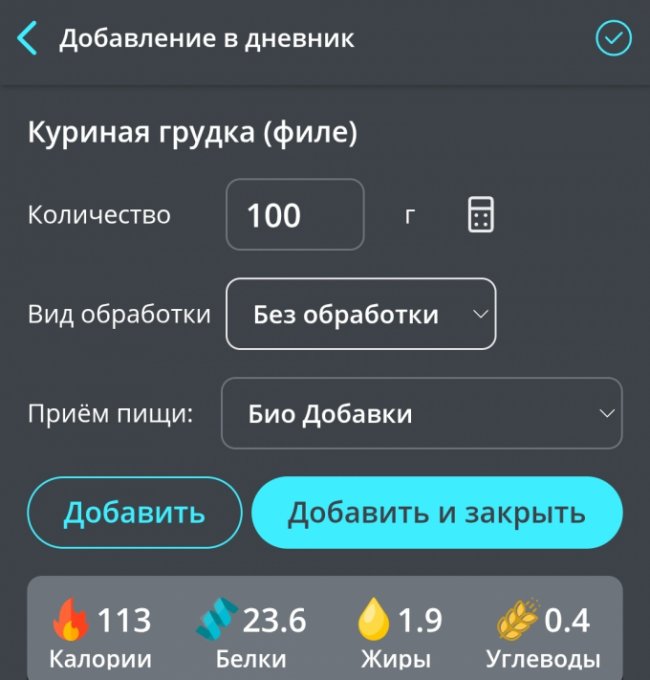The image size is (650, 680).
Task: Edit the Количество amount field
Action: 295,214
